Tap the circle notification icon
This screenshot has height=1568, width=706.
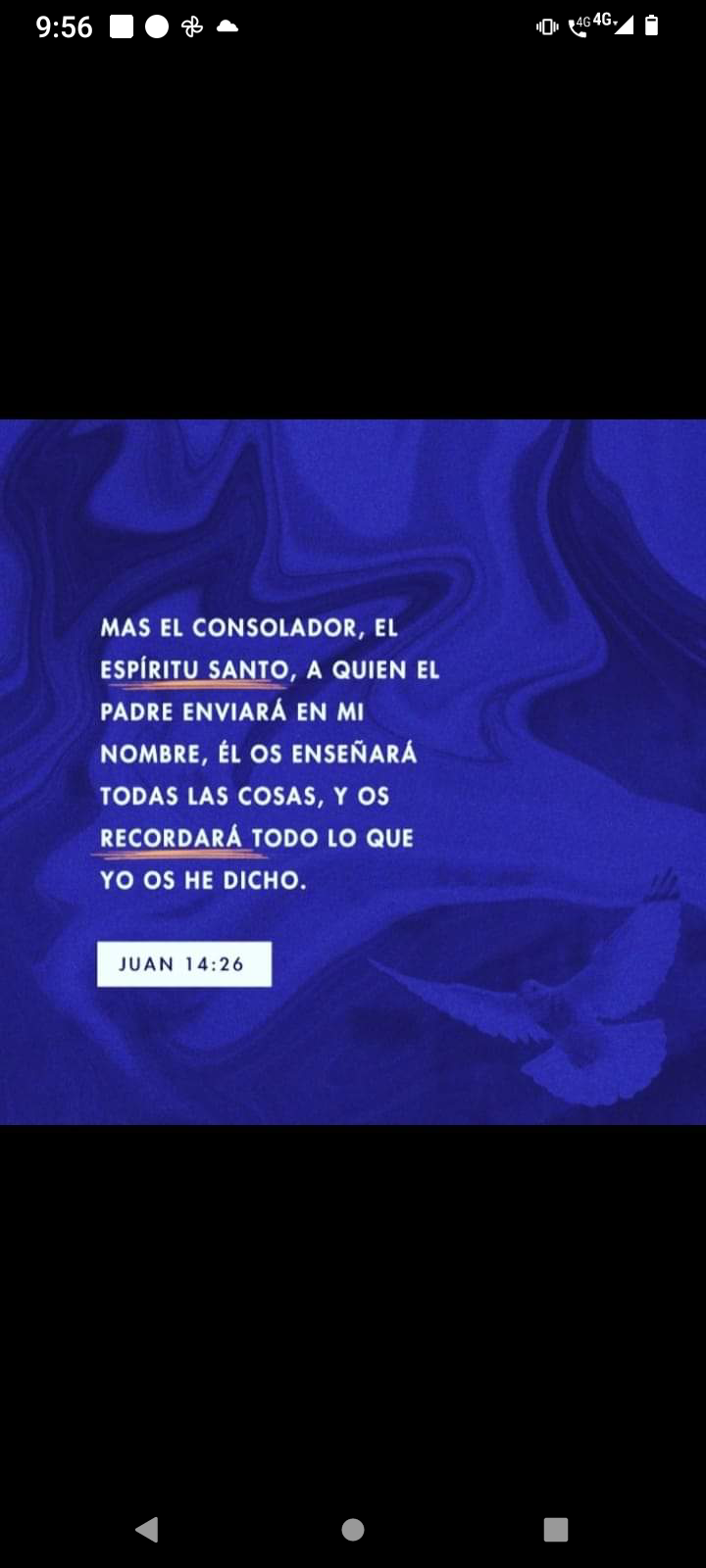(x=157, y=26)
